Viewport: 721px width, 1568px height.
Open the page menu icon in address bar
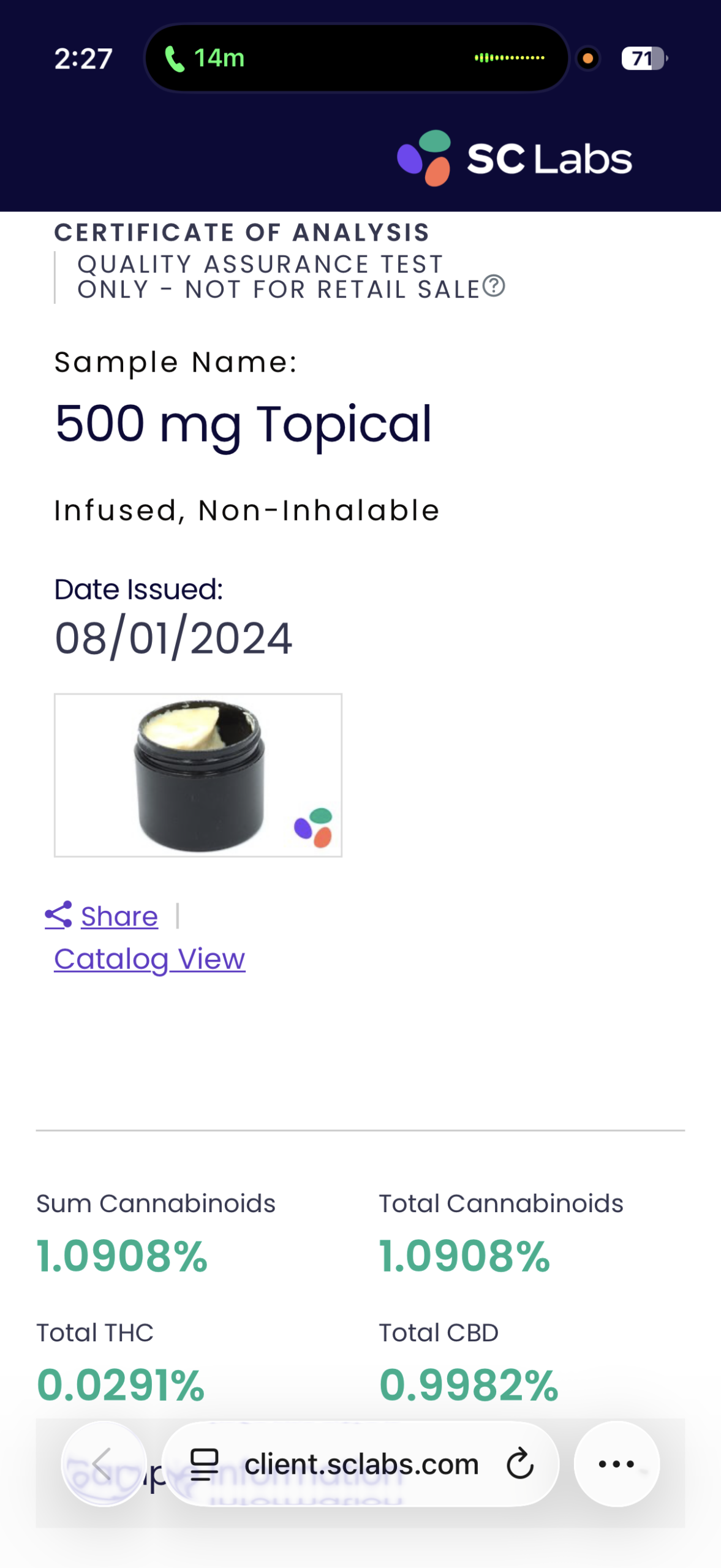[204, 1464]
